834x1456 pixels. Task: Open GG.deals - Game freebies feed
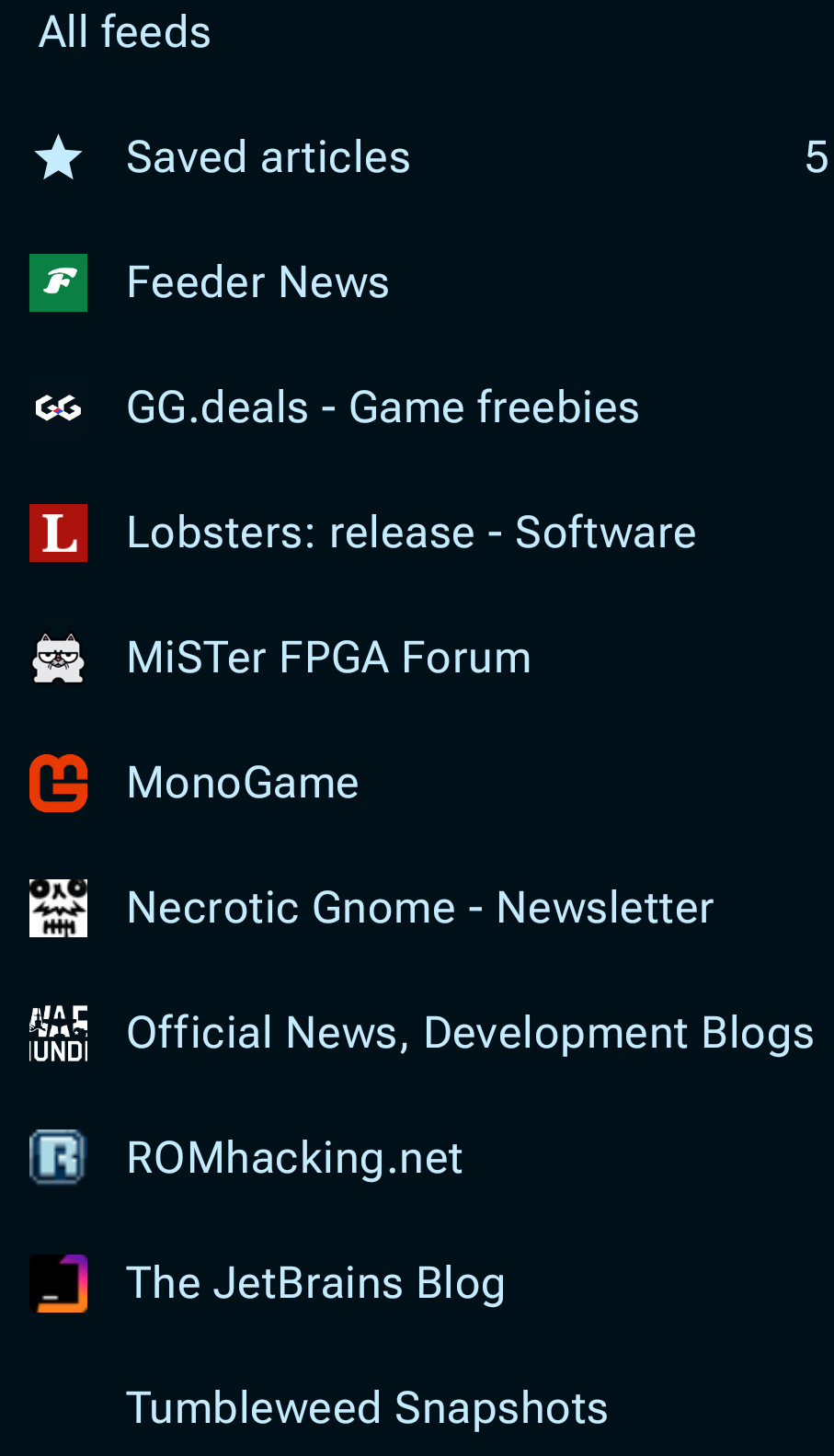pyautogui.click(x=417, y=407)
